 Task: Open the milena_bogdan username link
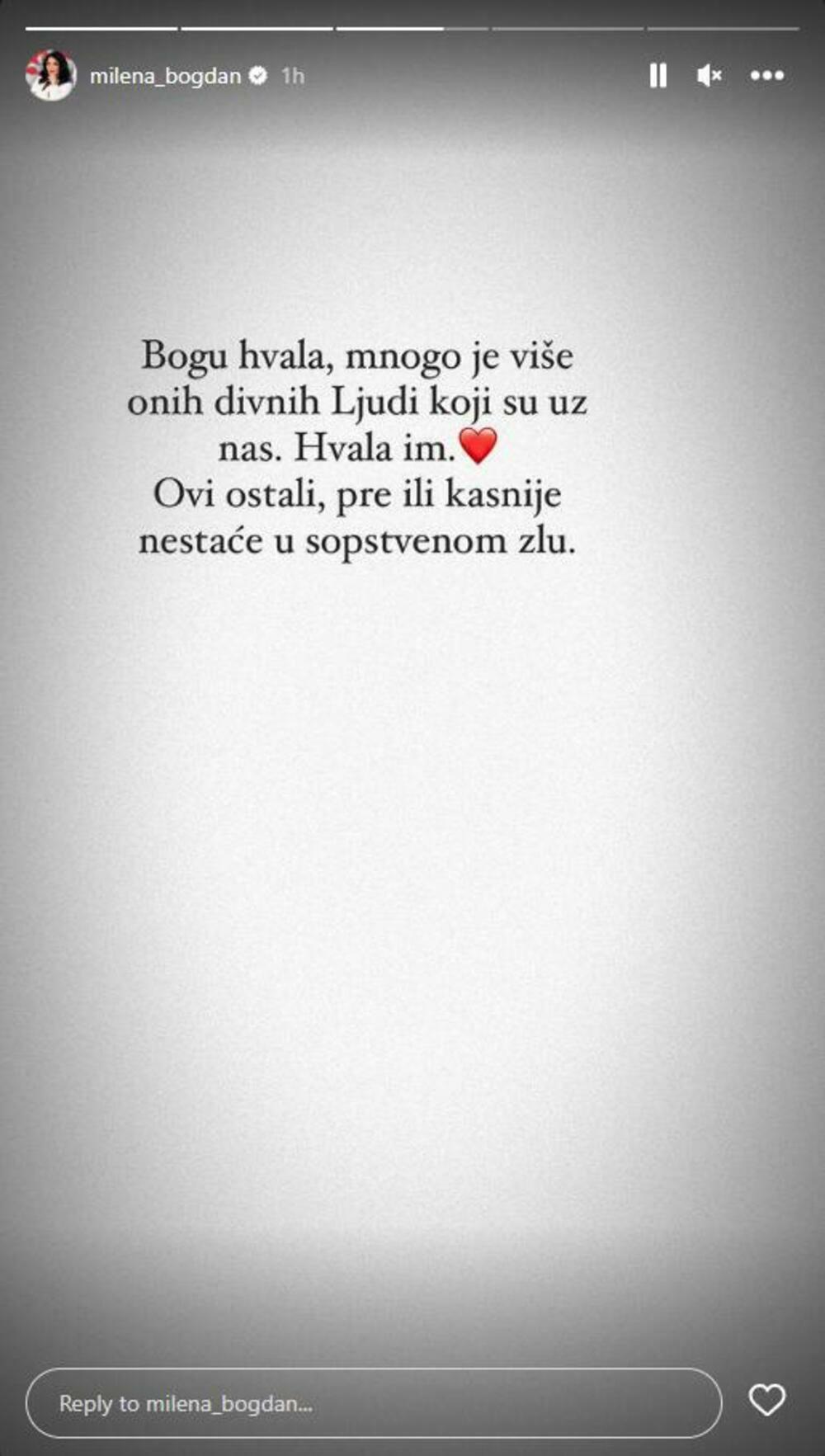[x=165, y=76]
